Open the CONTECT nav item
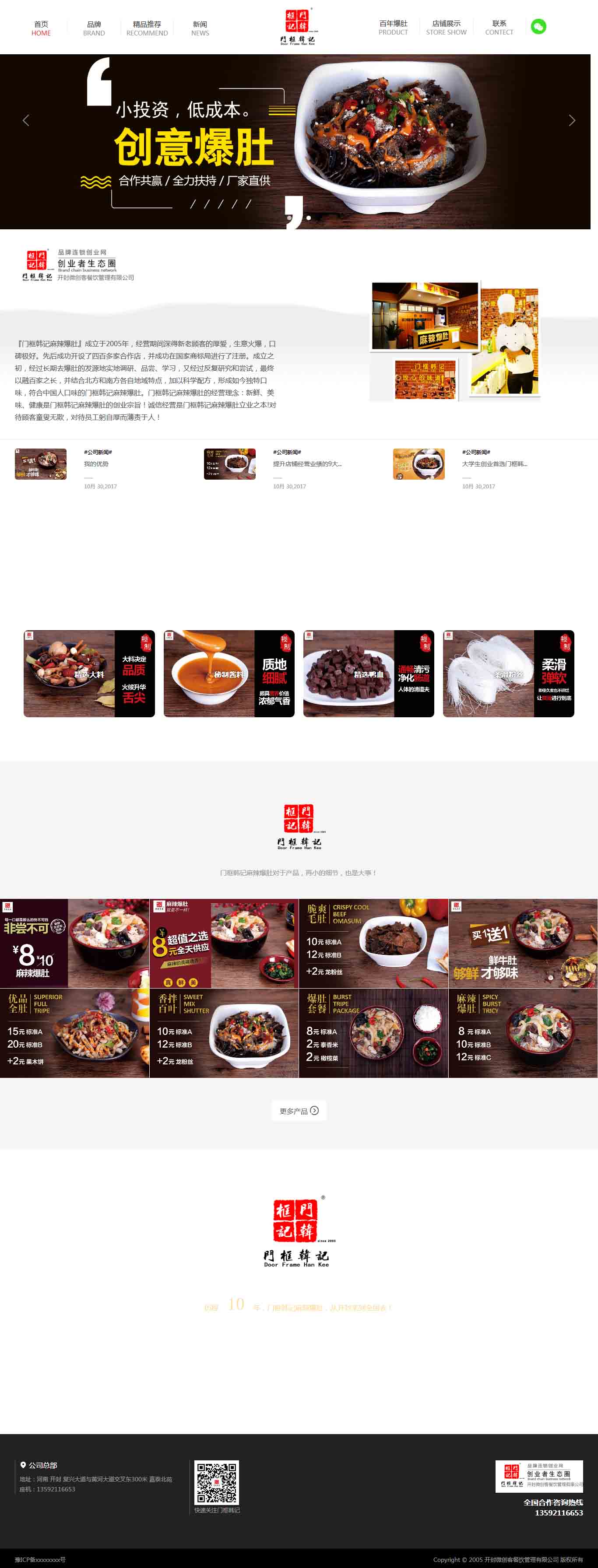This screenshot has width=598, height=1568. pos(499,28)
